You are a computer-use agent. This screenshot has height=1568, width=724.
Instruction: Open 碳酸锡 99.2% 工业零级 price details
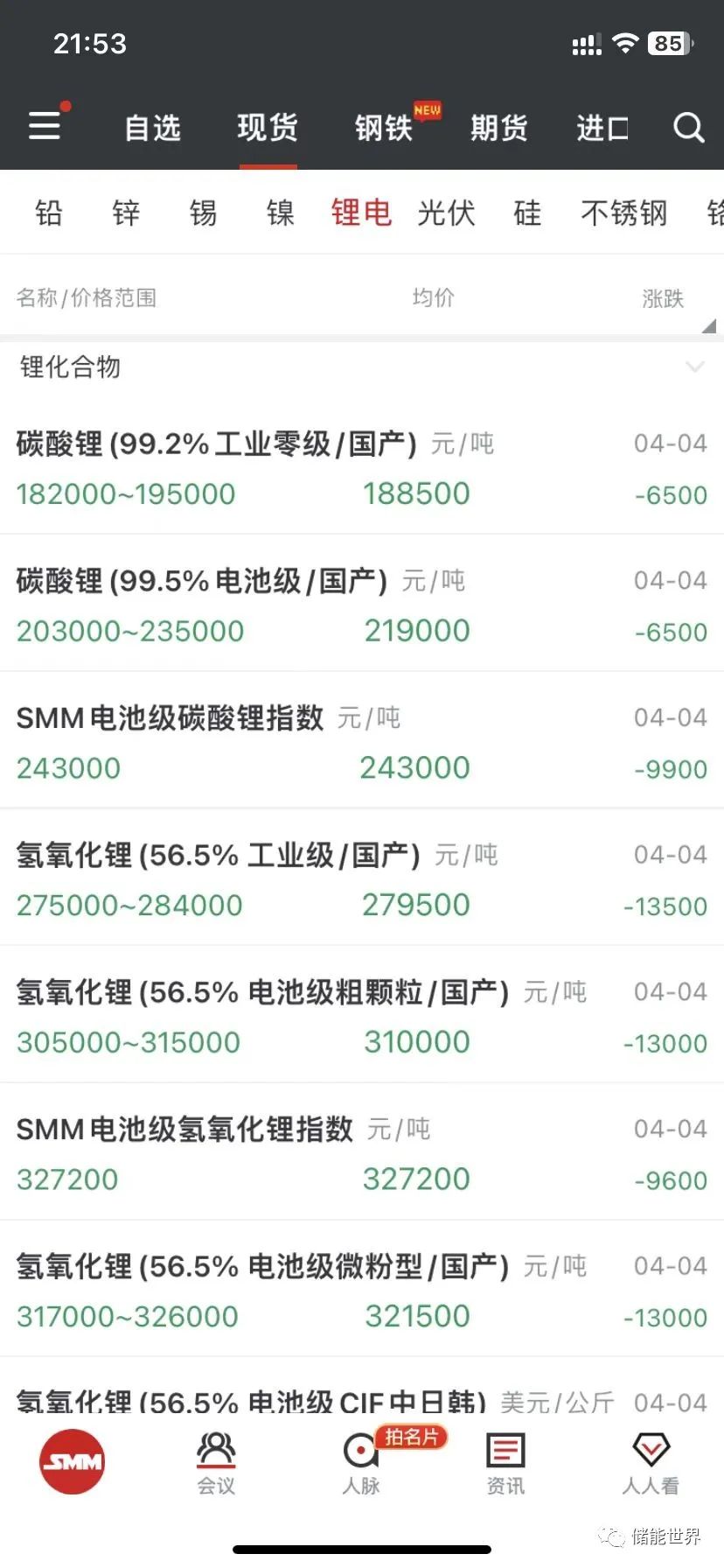tap(350, 468)
